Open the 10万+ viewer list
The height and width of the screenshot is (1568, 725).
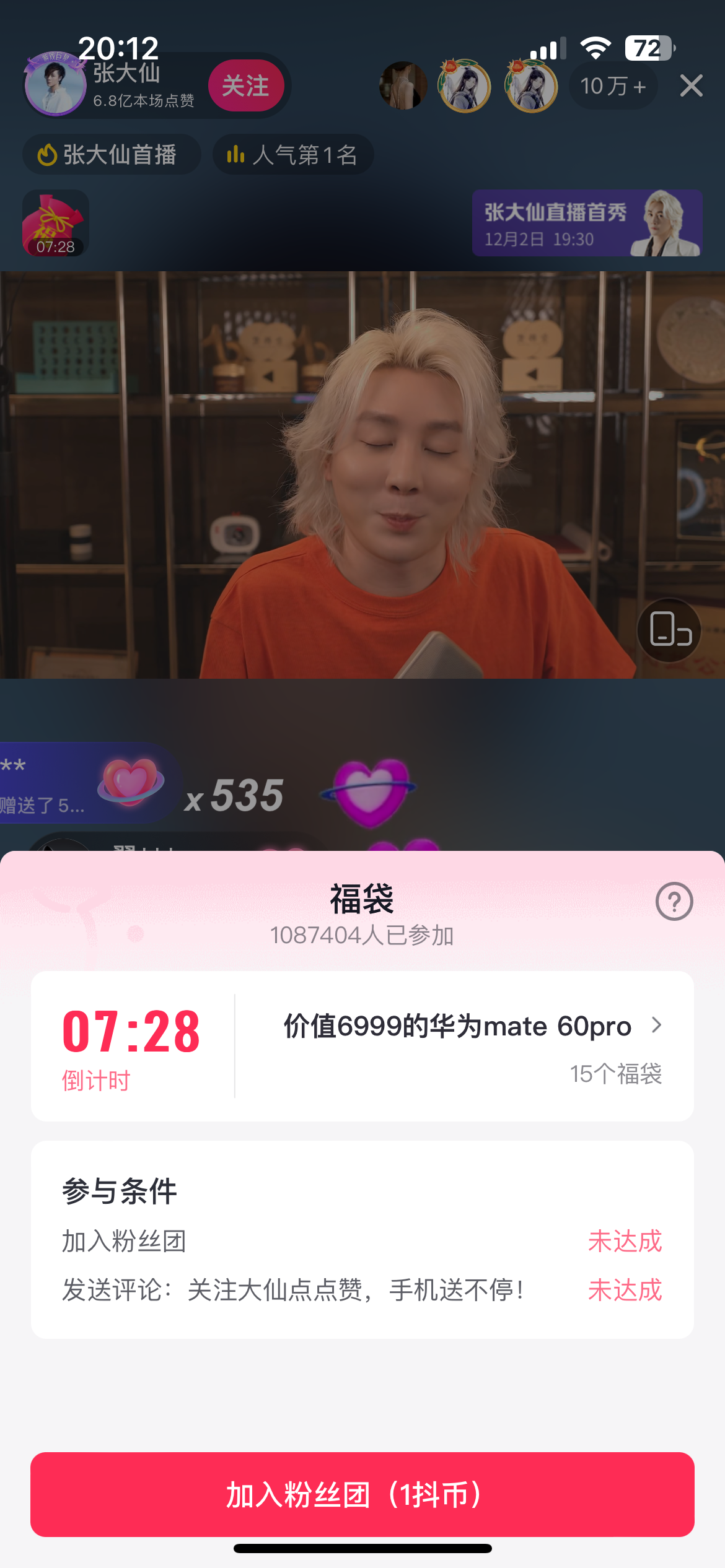point(613,86)
